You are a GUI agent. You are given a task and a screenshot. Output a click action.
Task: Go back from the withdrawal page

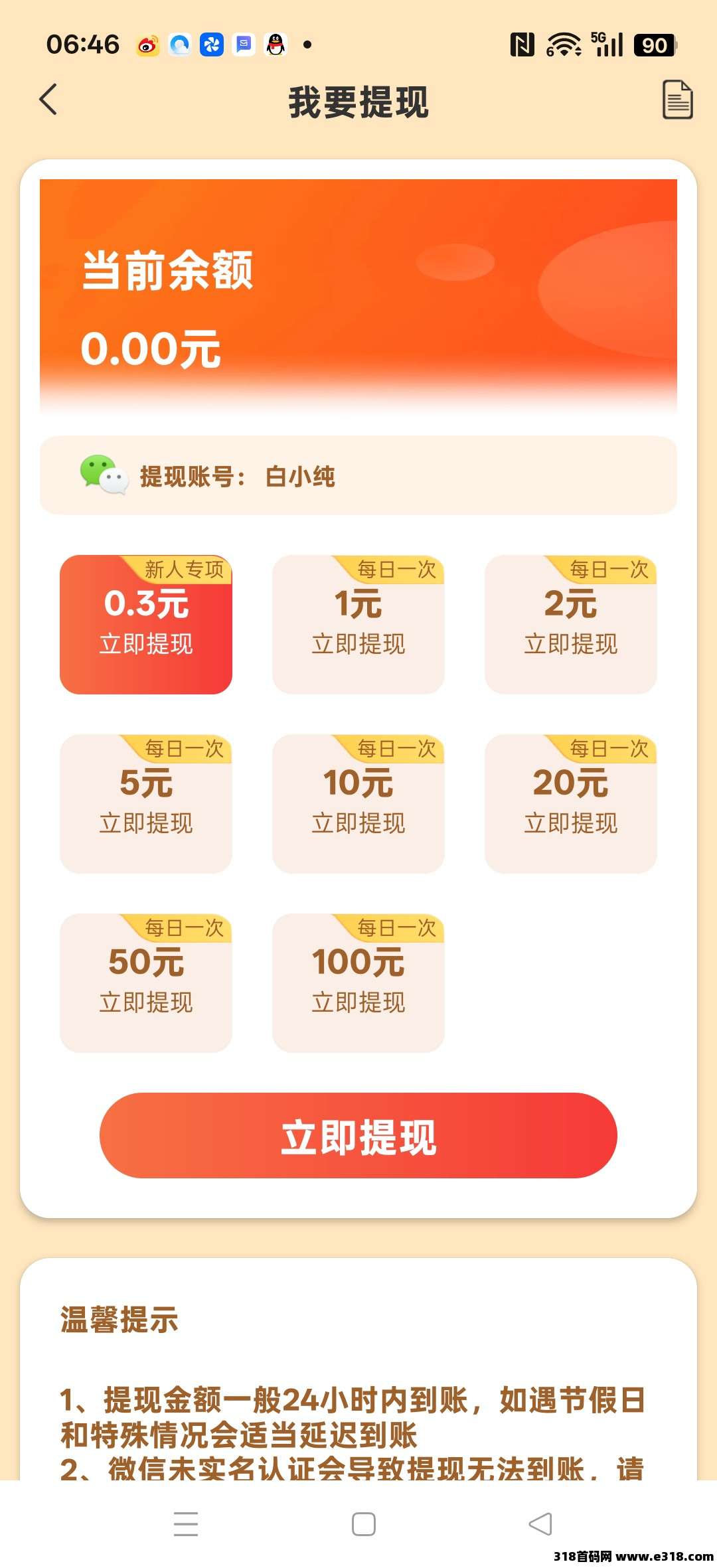pyautogui.click(x=48, y=100)
